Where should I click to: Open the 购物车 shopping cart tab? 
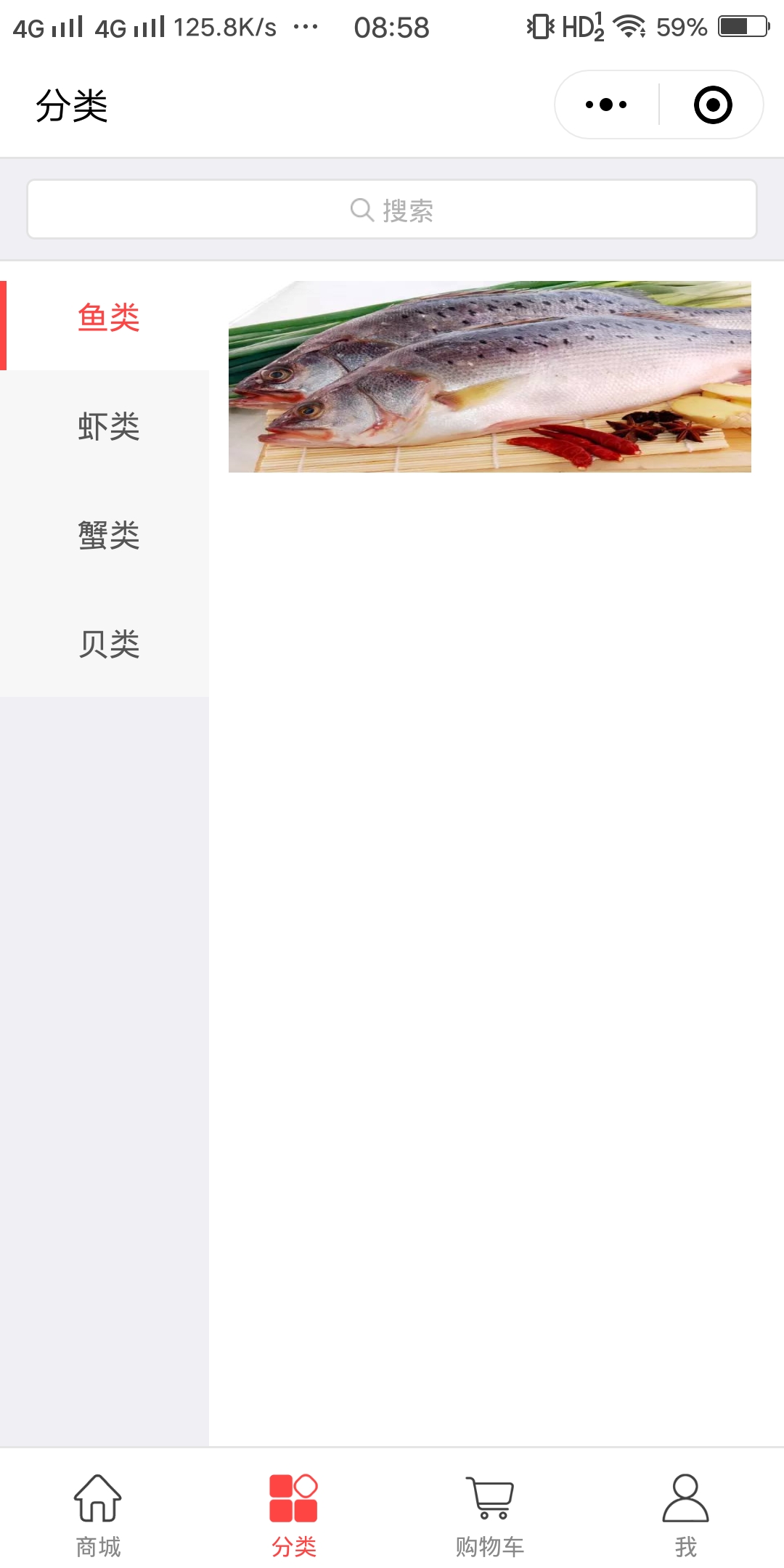(x=489, y=1515)
